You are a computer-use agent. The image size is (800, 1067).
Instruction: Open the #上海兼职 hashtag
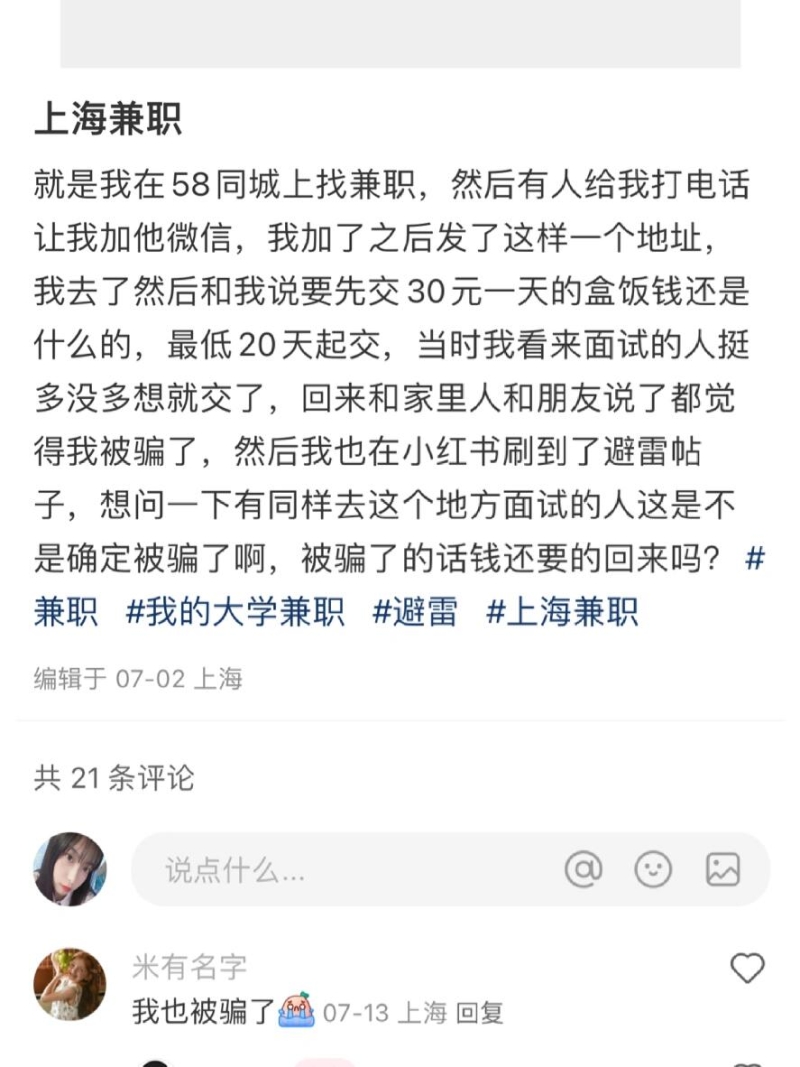562,611
